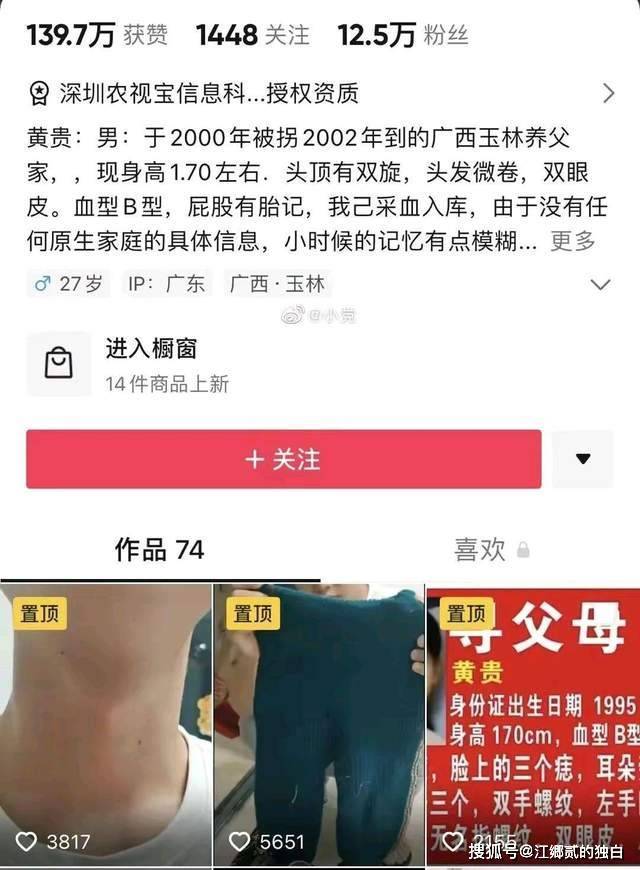Open the pinned 寻父母 video
This screenshot has width=640, height=870.
point(533,725)
